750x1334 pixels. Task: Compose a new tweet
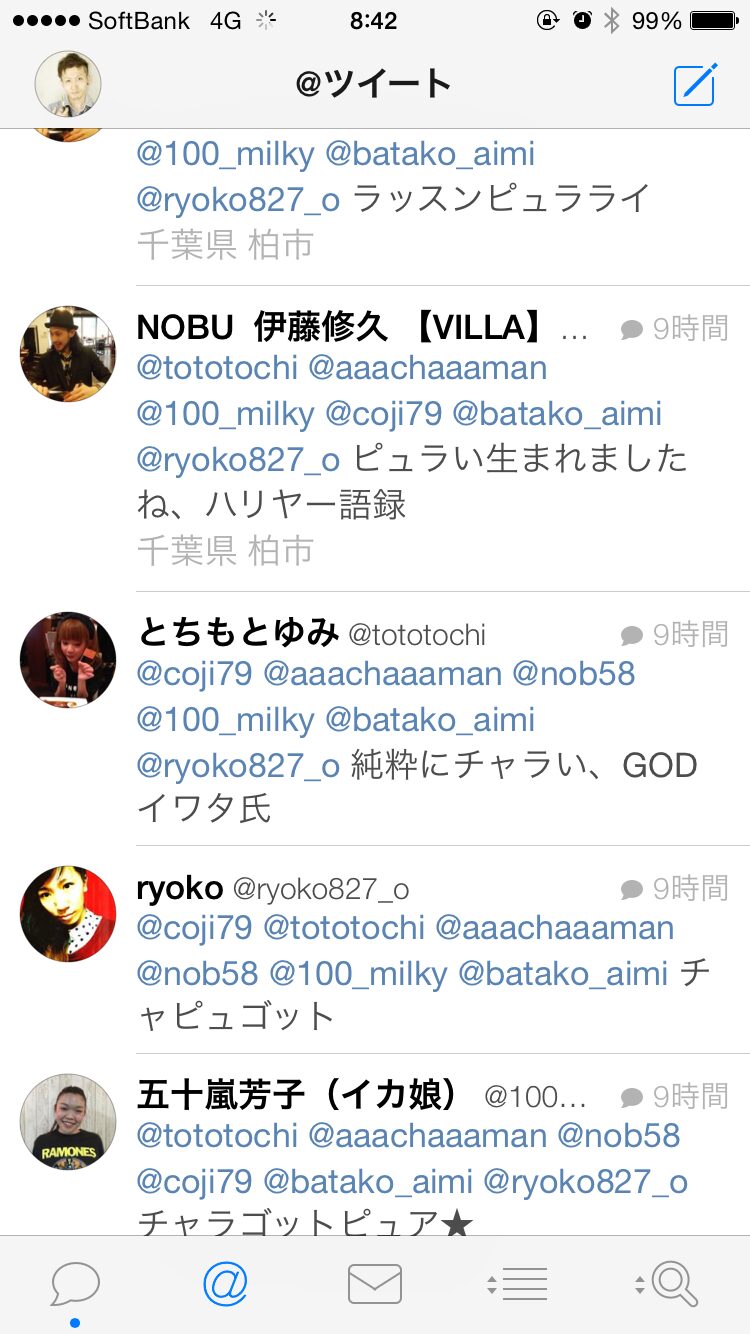pos(695,84)
